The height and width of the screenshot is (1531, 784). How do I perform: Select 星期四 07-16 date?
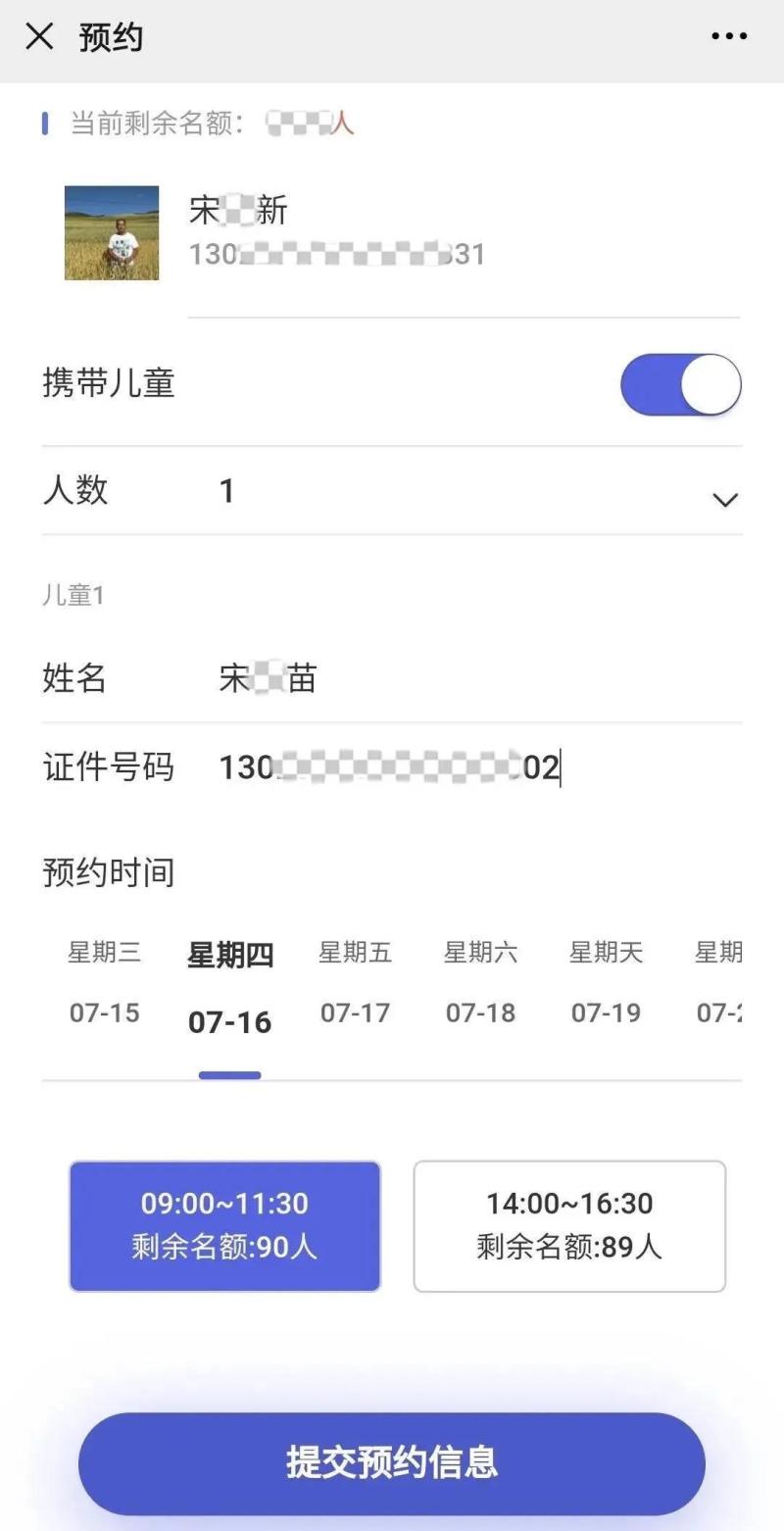click(x=230, y=988)
